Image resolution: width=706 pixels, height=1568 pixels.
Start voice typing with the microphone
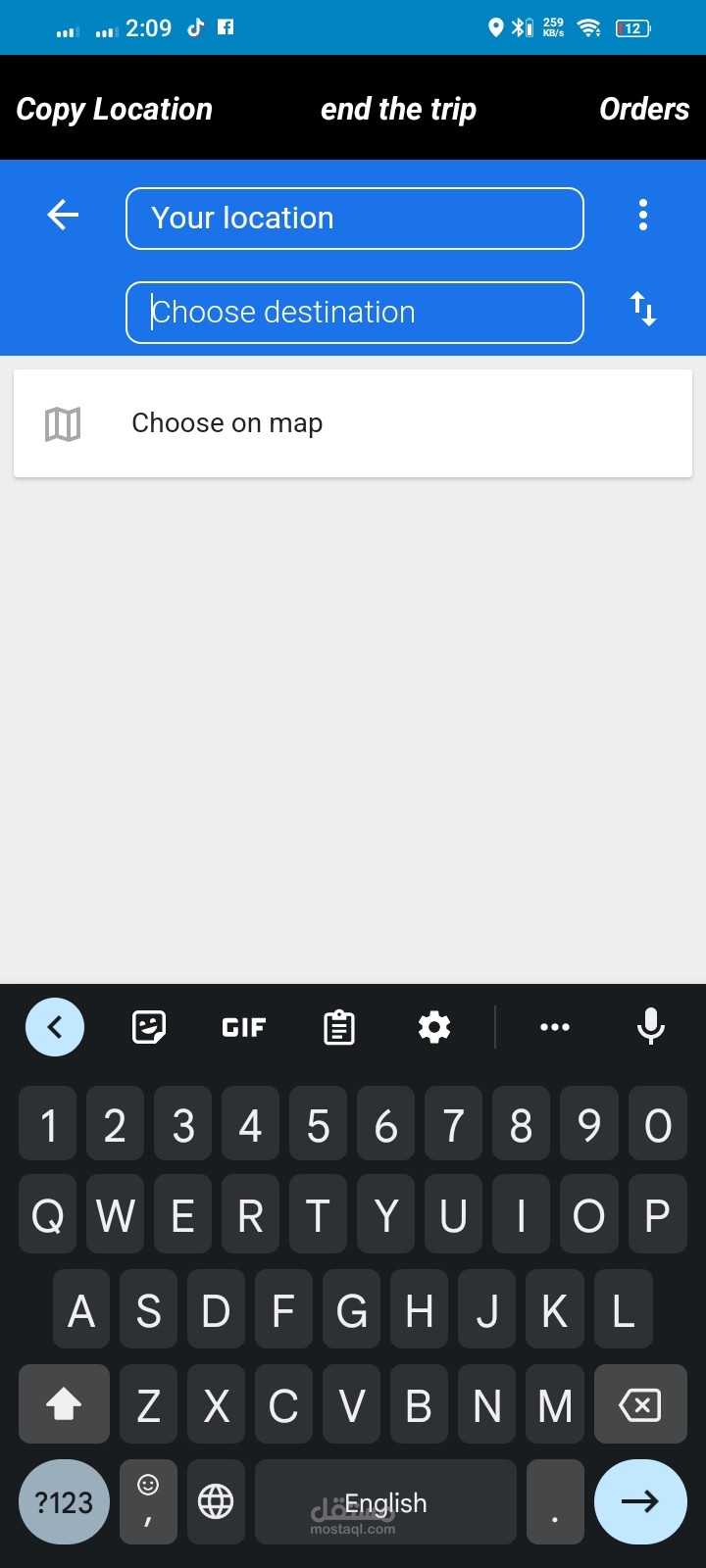[x=651, y=1027]
